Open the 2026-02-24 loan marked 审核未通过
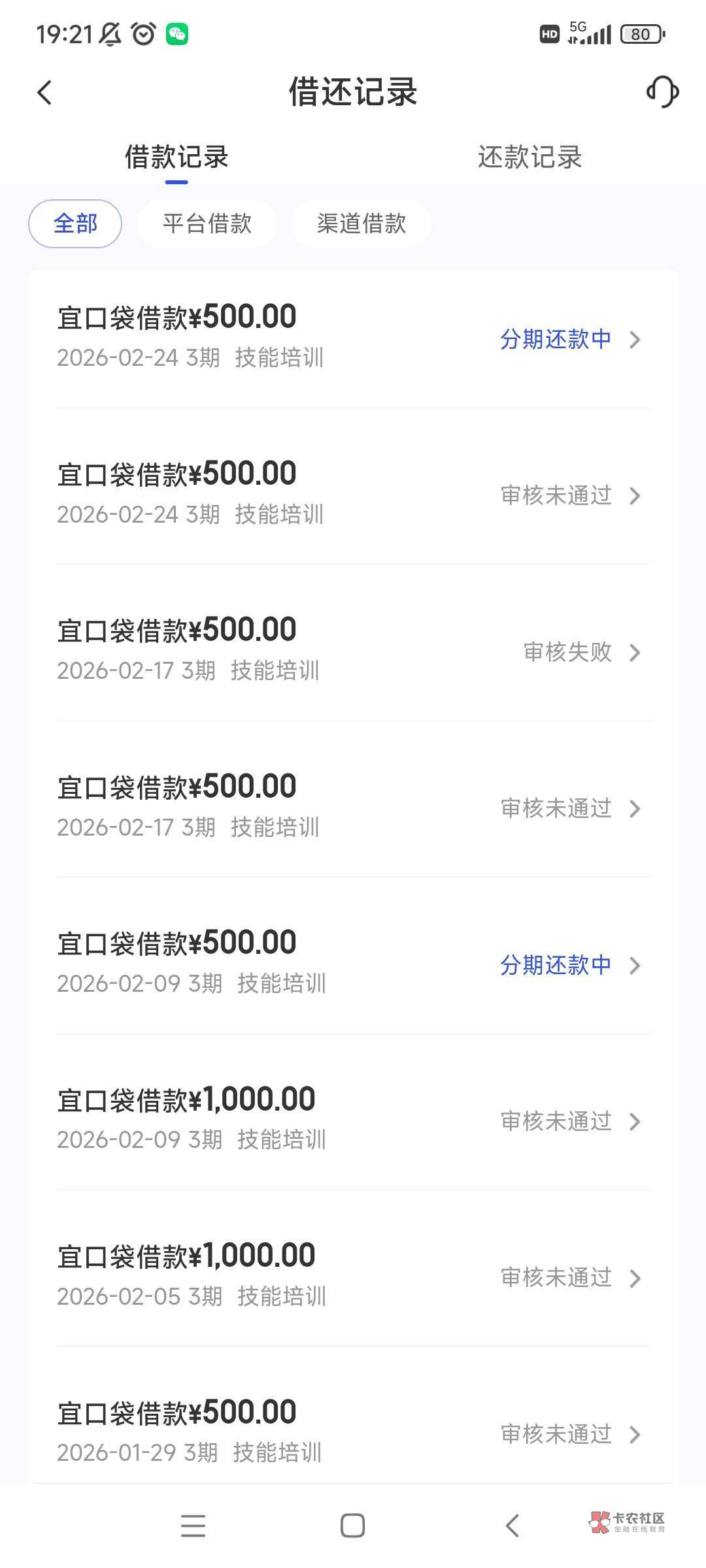The image size is (706, 1568). pyautogui.click(x=353, y=495)
